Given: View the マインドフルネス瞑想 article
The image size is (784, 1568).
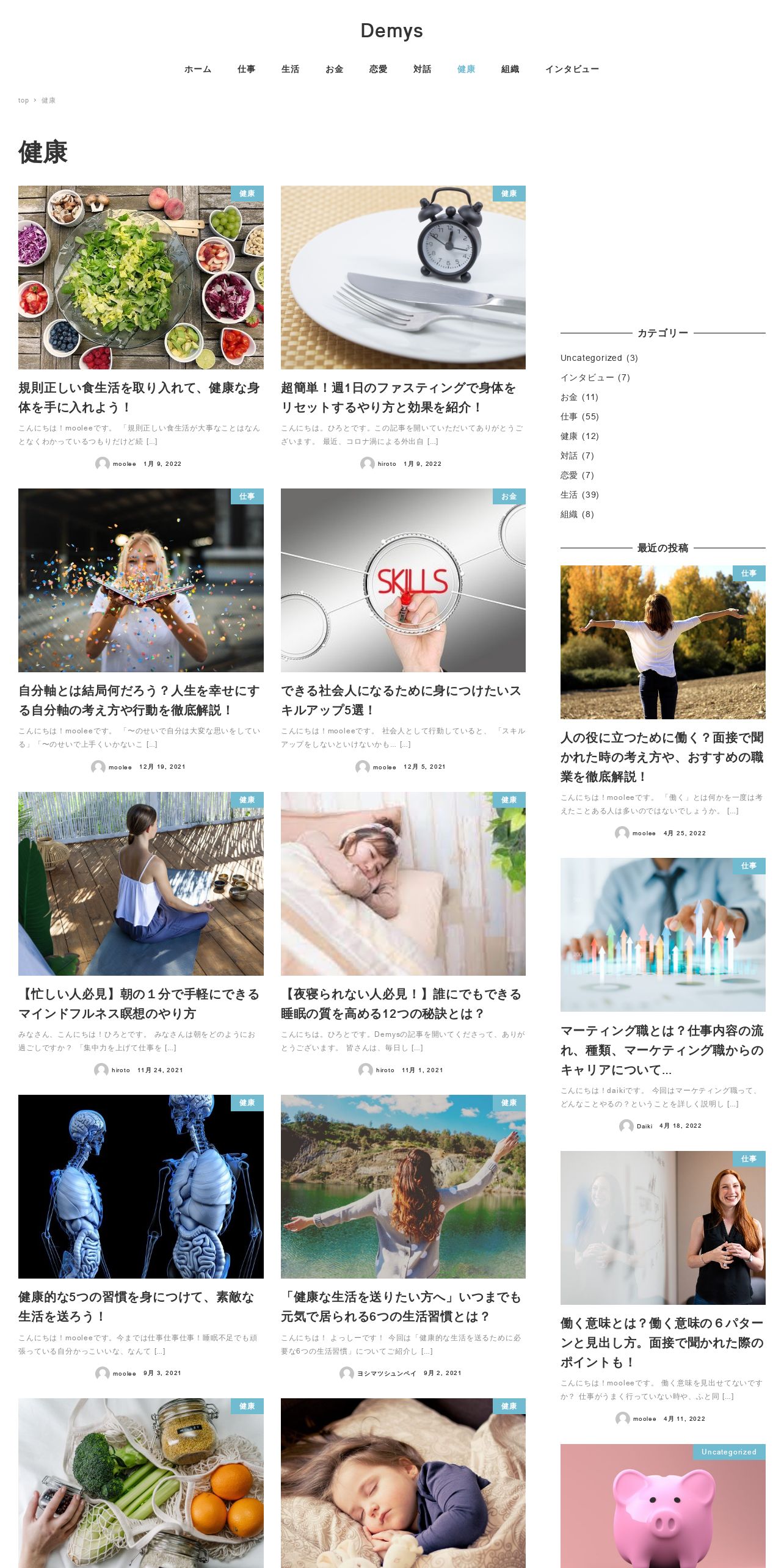Looking at the screenshot, I should point(139,1003).
